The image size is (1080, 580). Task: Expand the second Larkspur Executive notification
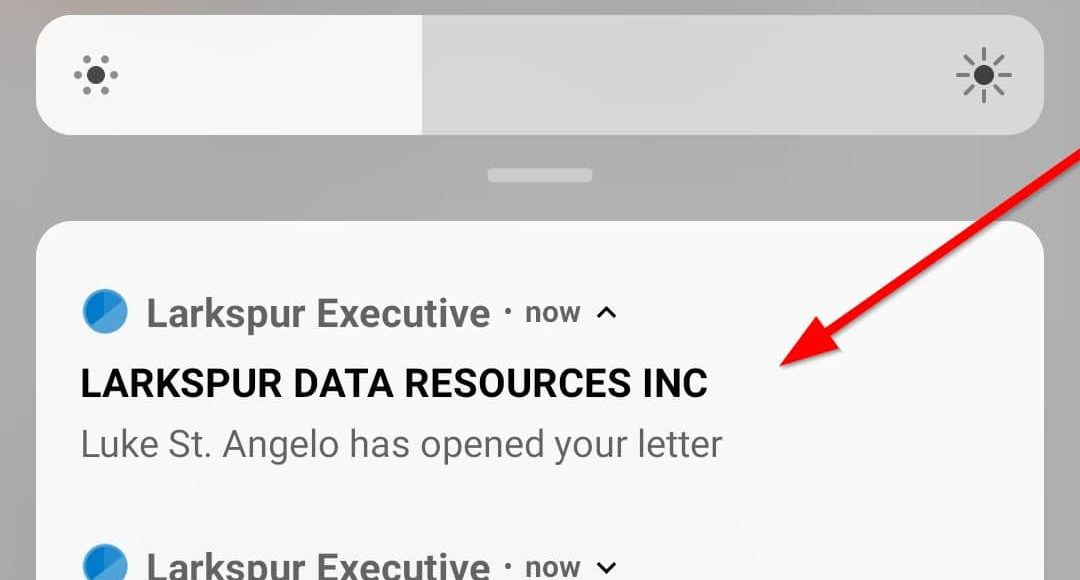[606, 568]
